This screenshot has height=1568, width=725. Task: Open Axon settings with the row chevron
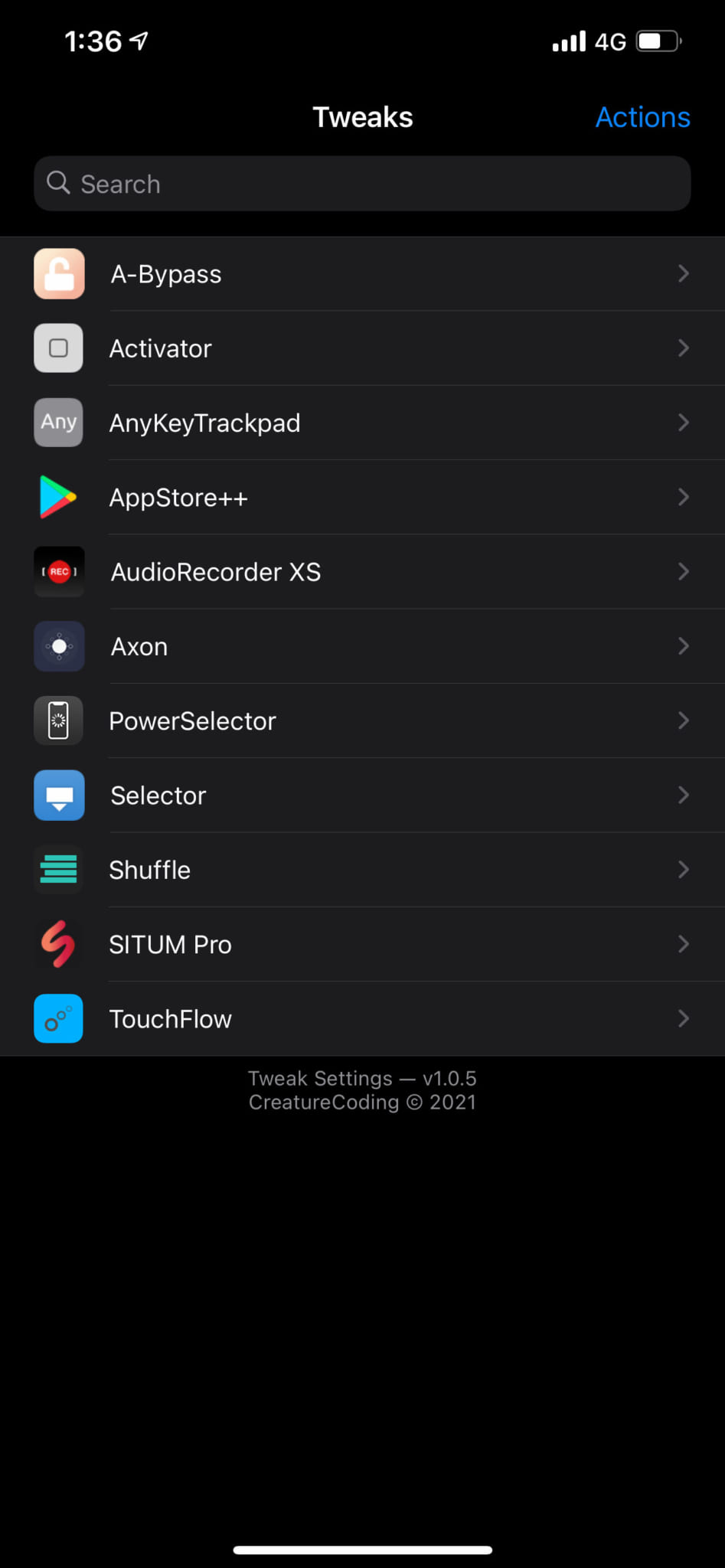click(x=682, y=646)
